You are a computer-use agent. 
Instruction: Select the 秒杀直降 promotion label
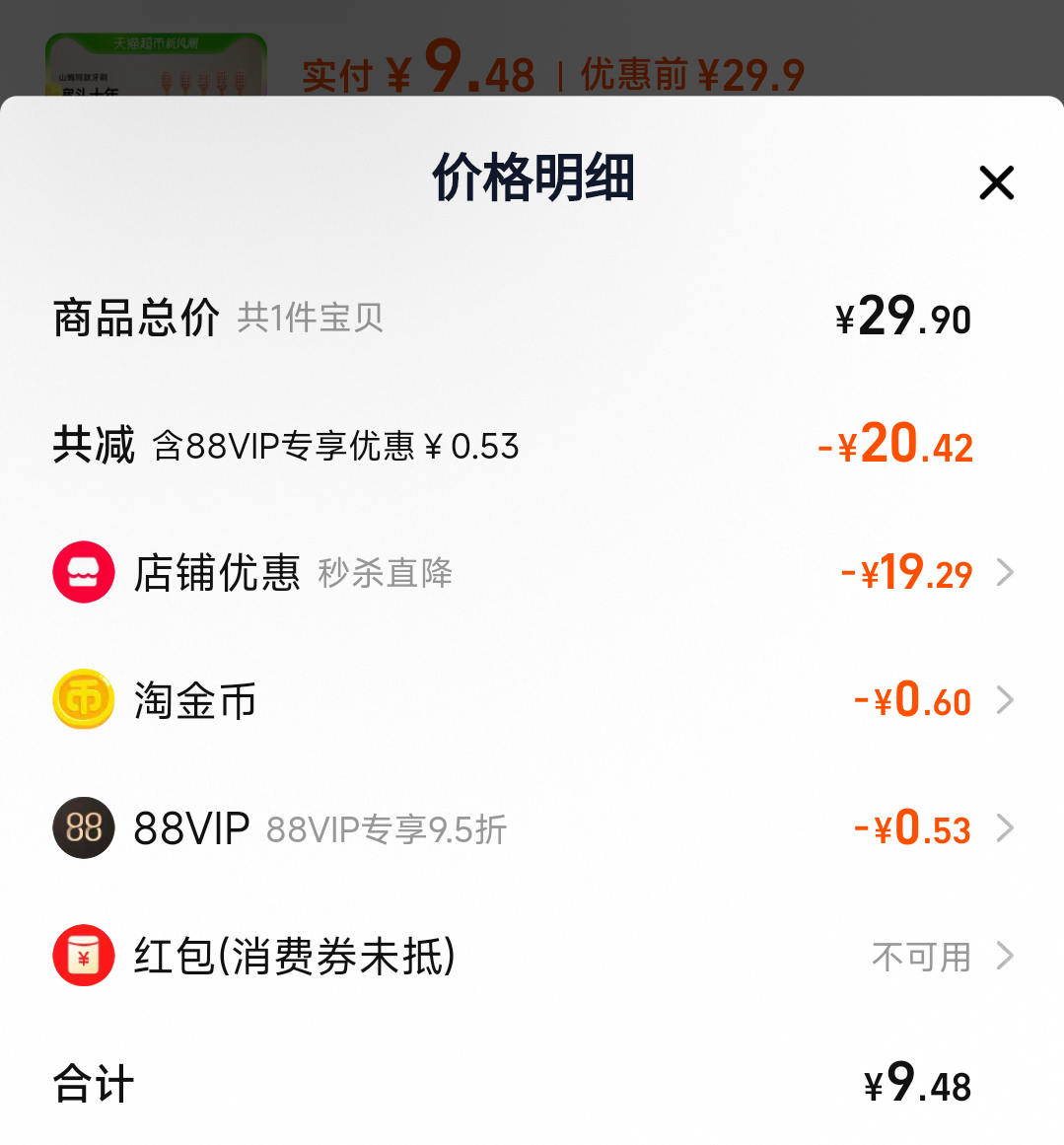tap(384, 574)
